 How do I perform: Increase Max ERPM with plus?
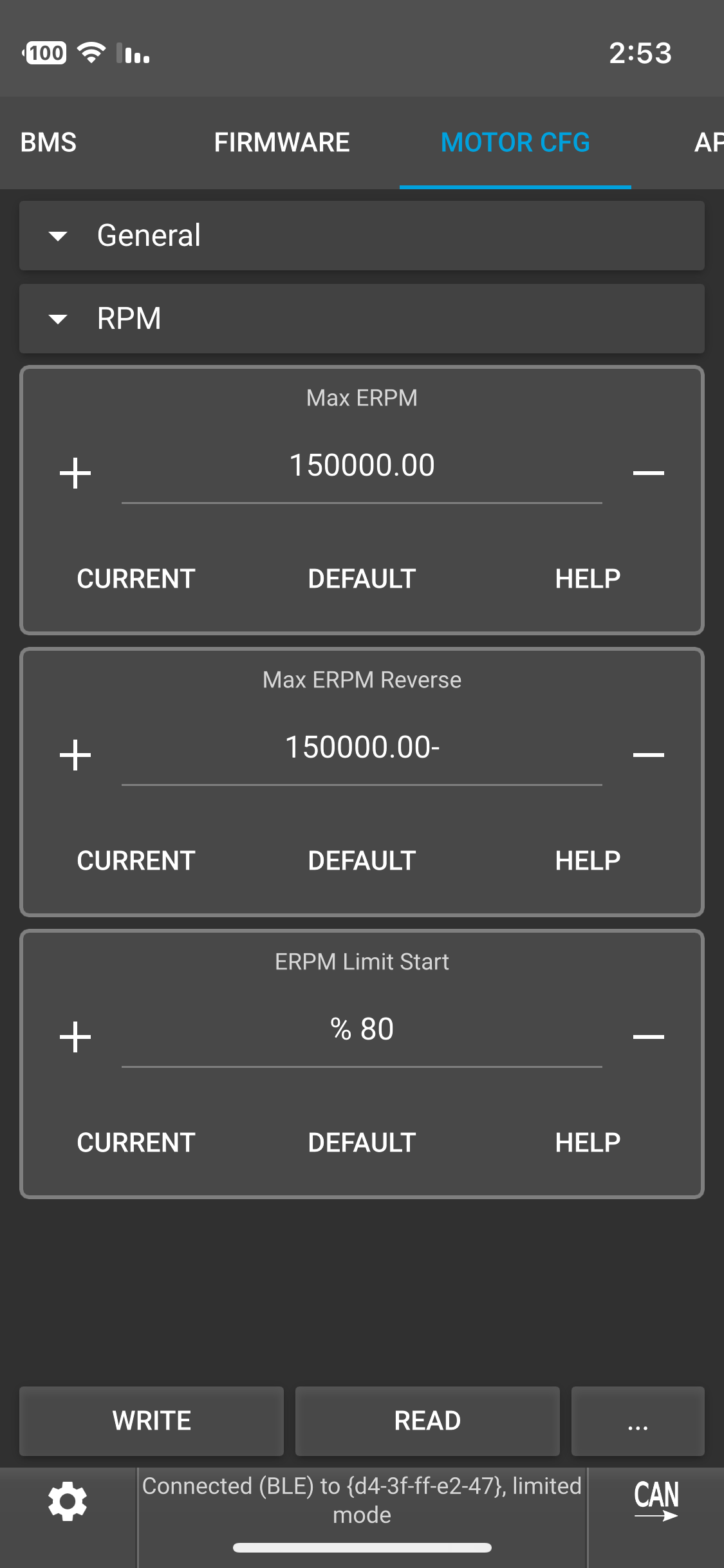75,473
